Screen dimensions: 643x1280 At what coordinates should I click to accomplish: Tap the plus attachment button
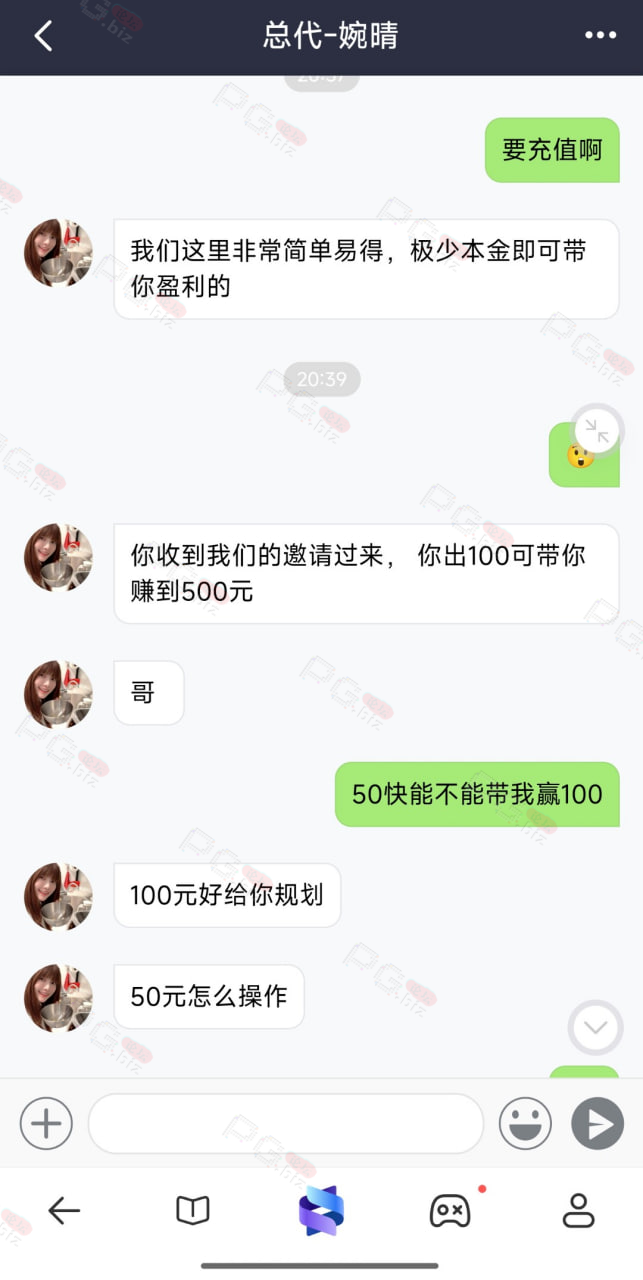click(x=46, y=1124)
